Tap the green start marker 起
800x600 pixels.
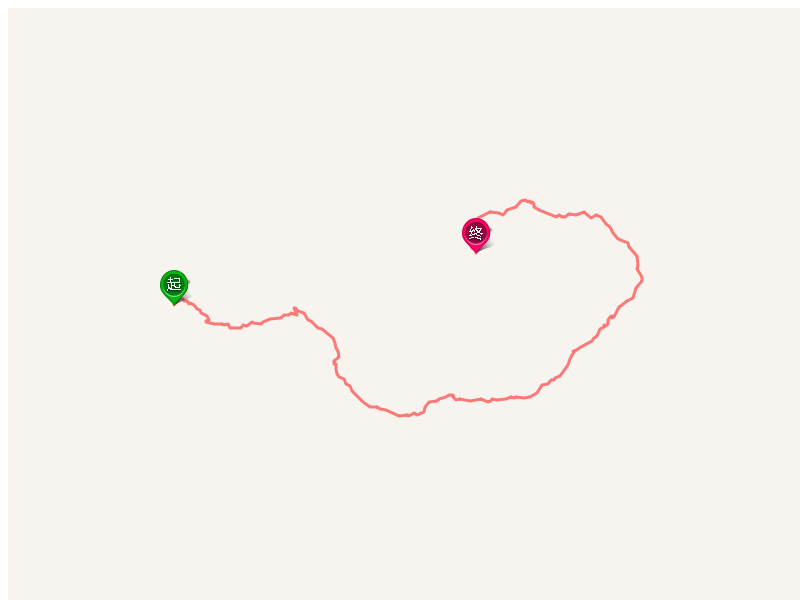click(x=174, y=285)
